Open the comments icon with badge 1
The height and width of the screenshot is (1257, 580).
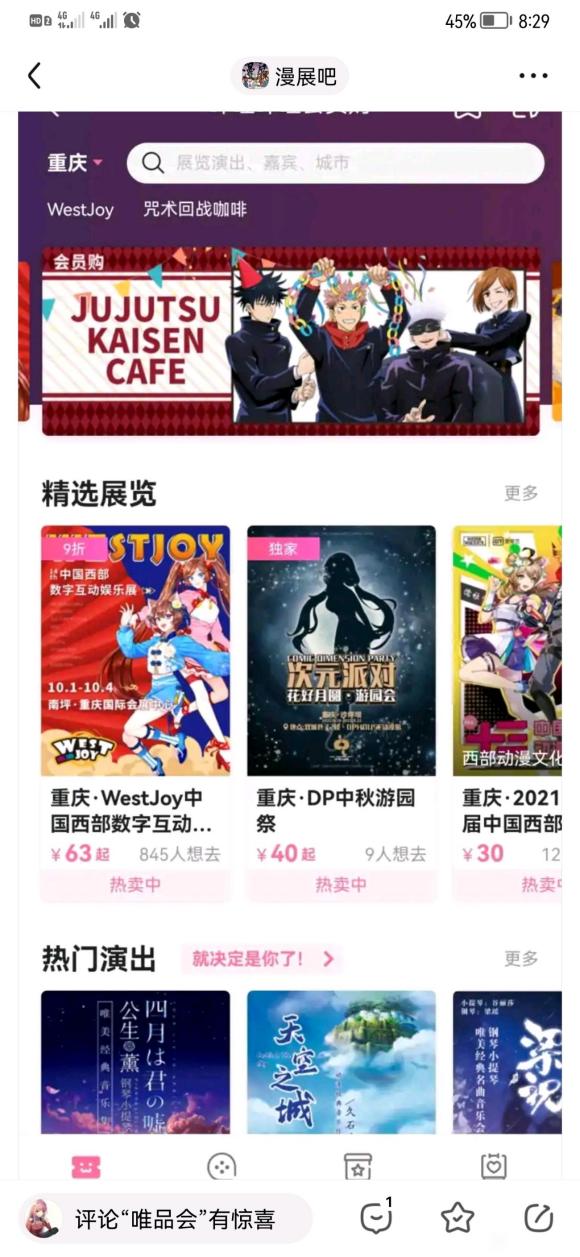pos(376,1216)
